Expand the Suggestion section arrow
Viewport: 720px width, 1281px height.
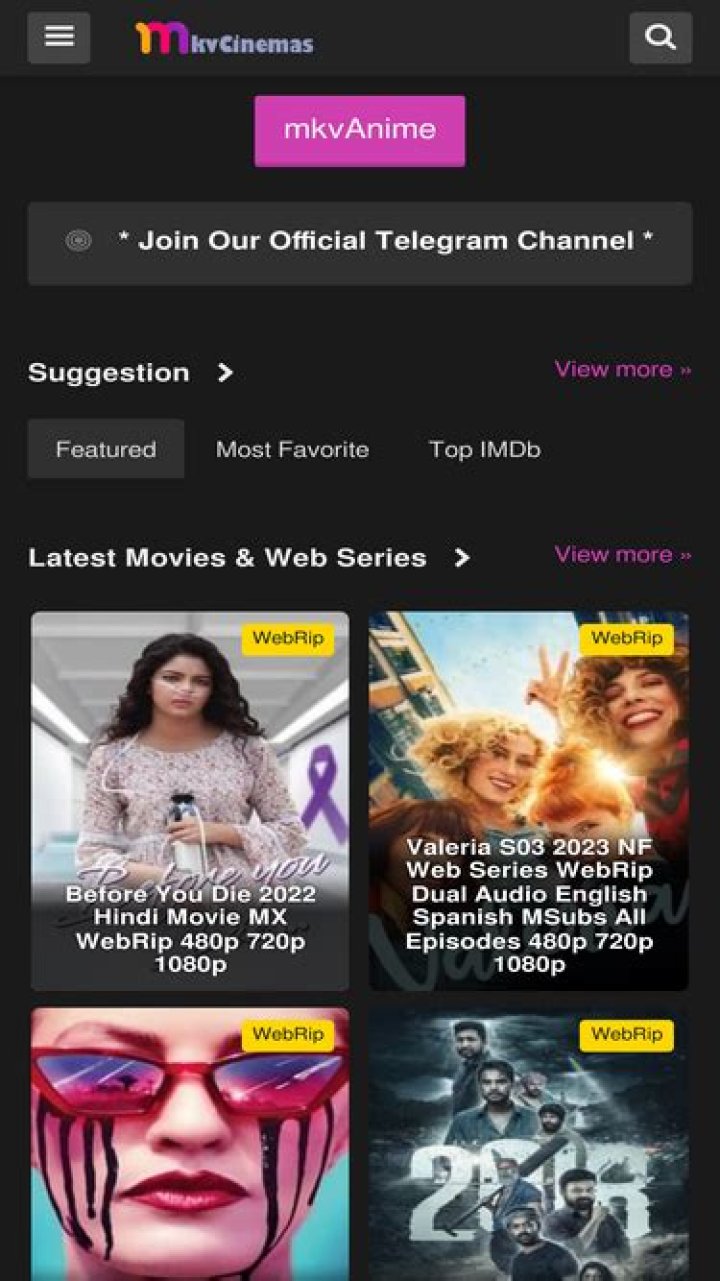pos(226,373)
